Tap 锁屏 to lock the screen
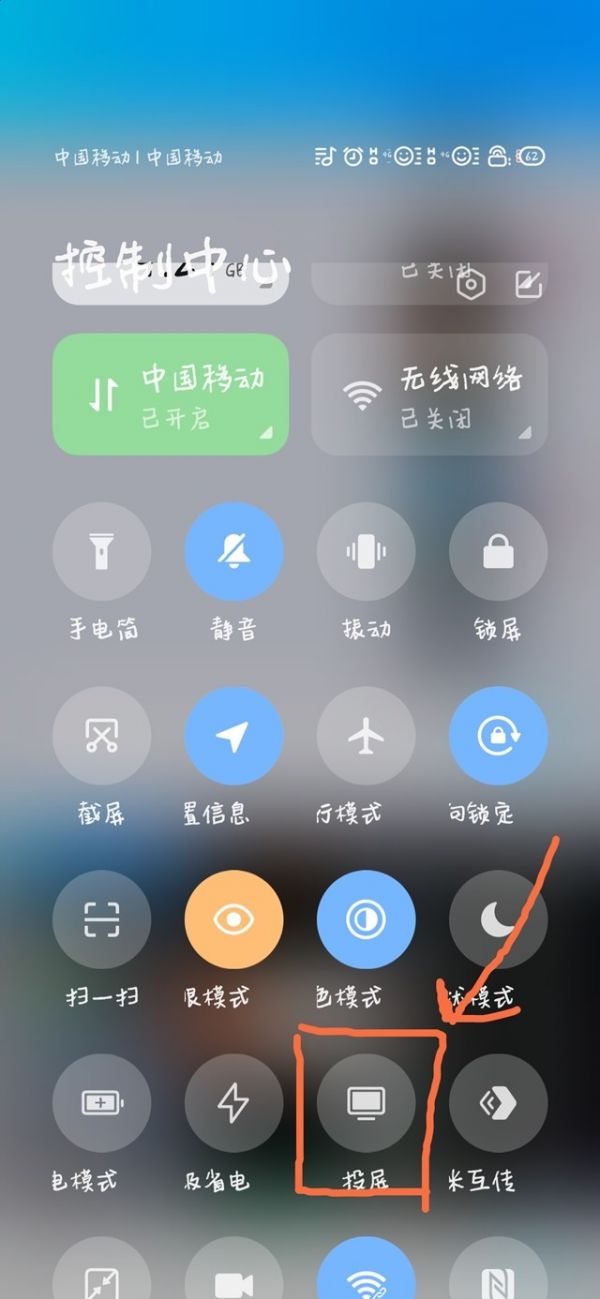 [498, 552]
